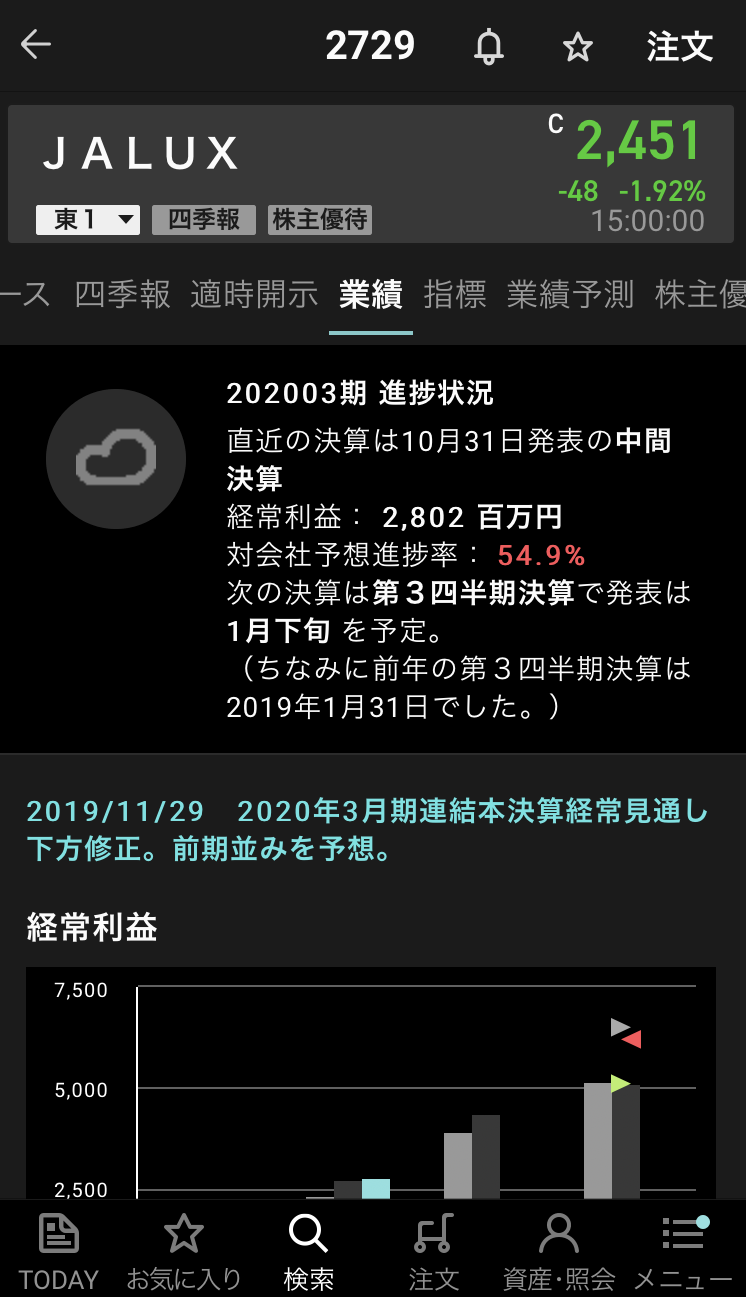Add JALUX to favorites with the star

[x=578, y=46]
